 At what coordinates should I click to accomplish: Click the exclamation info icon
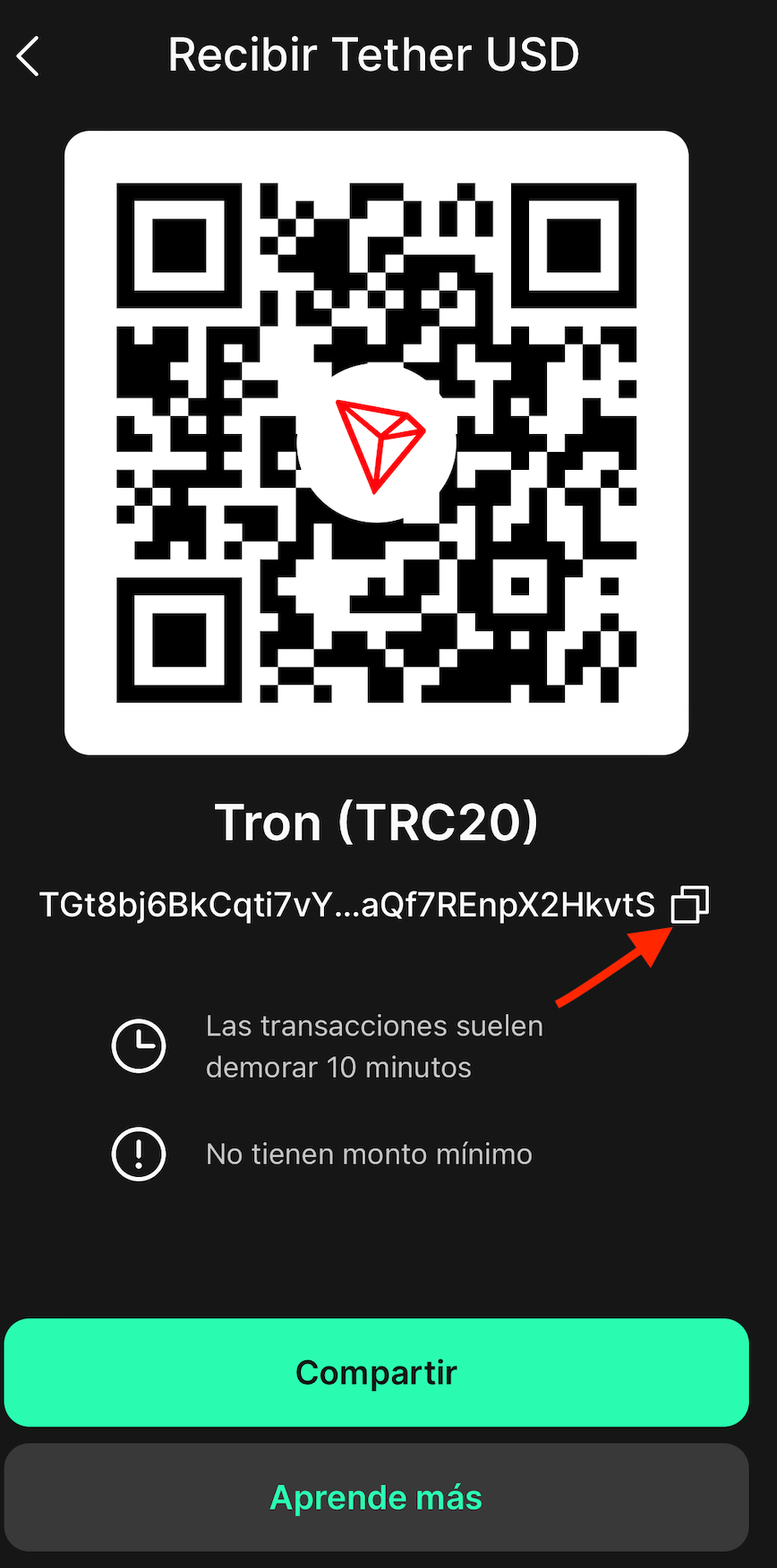pyautogui.click(x=139, y=1154)
